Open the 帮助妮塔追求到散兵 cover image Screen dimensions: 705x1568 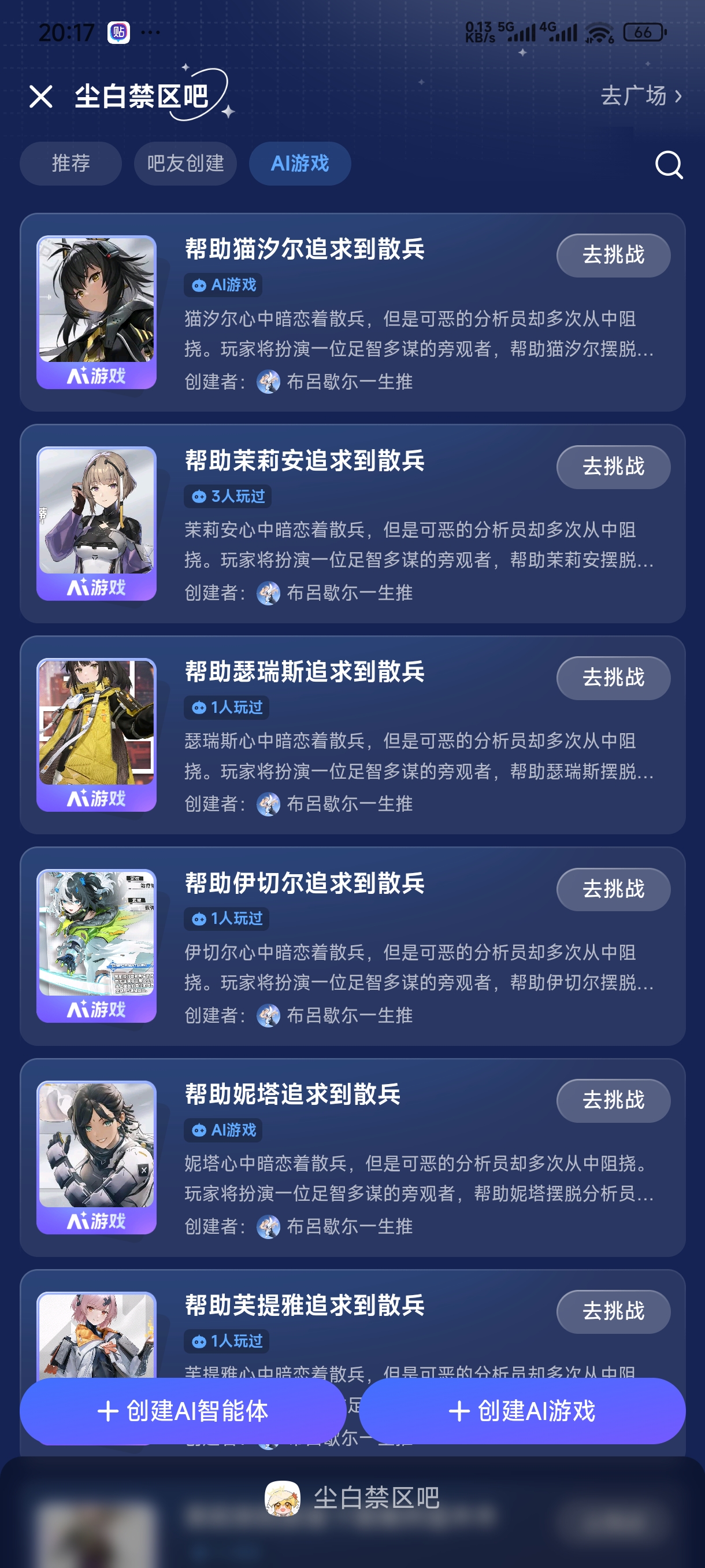97,1157
